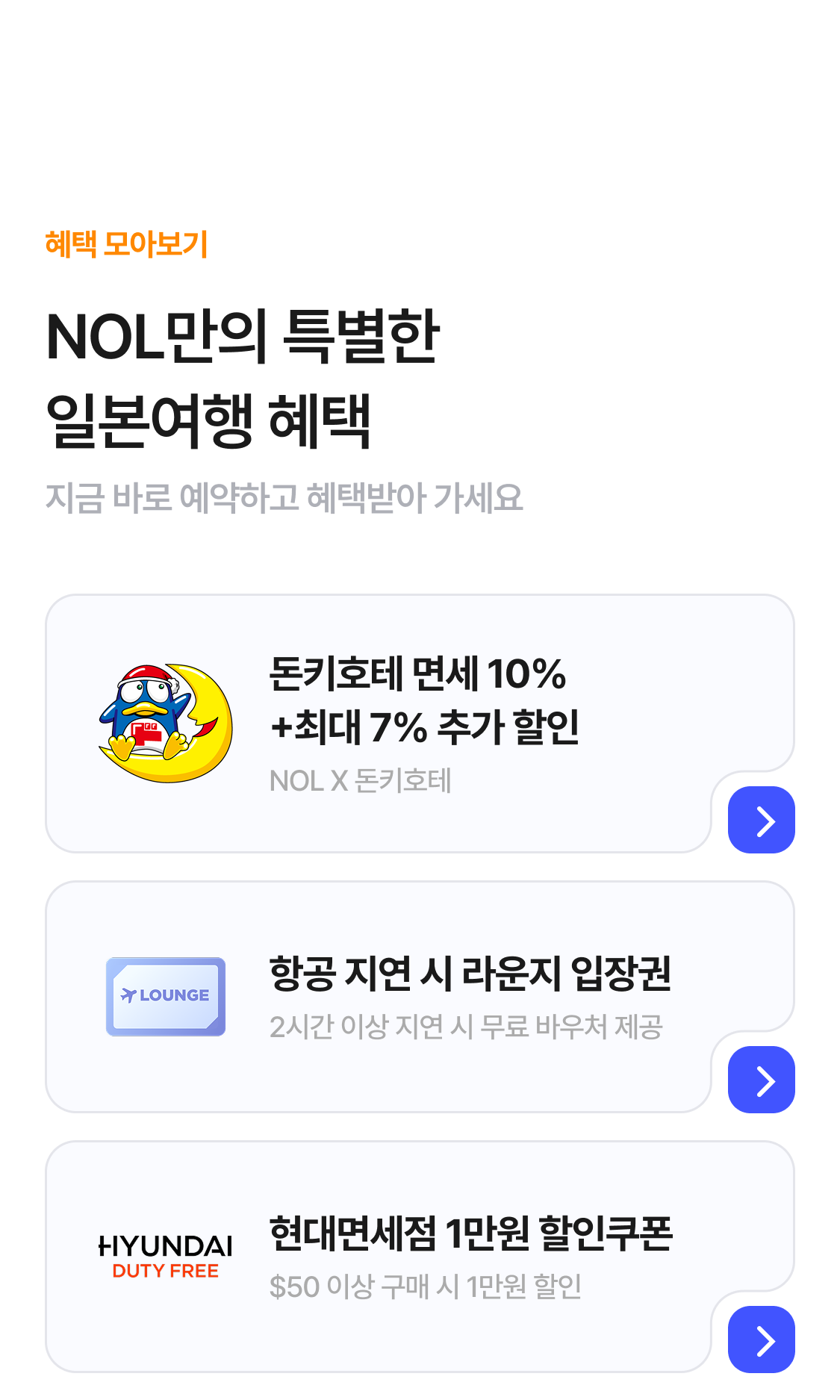
Task: Tap the blue arrow on the Hyundai Duty Free card
Action: [x=761, y=1340]
